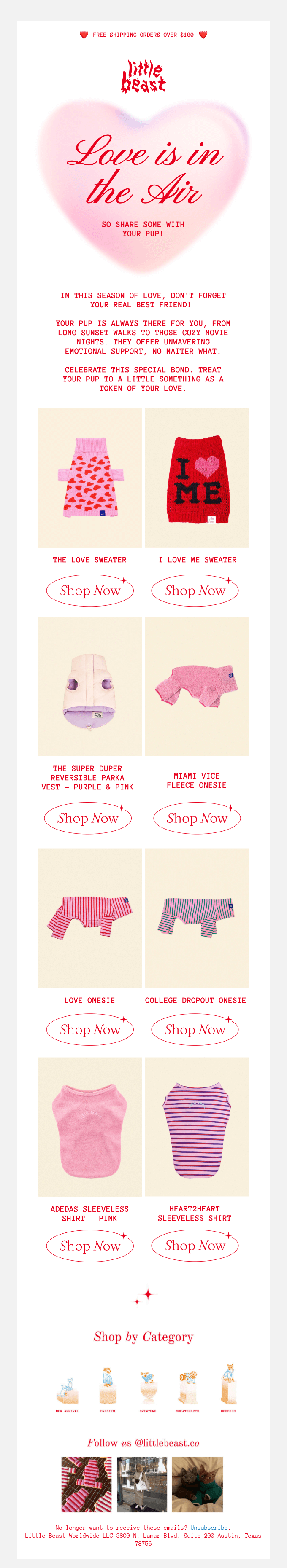This screenshot has width=287, height=1568.
Task: Shop the Super Duper Reversible Parka Vest
Action: 88,818
